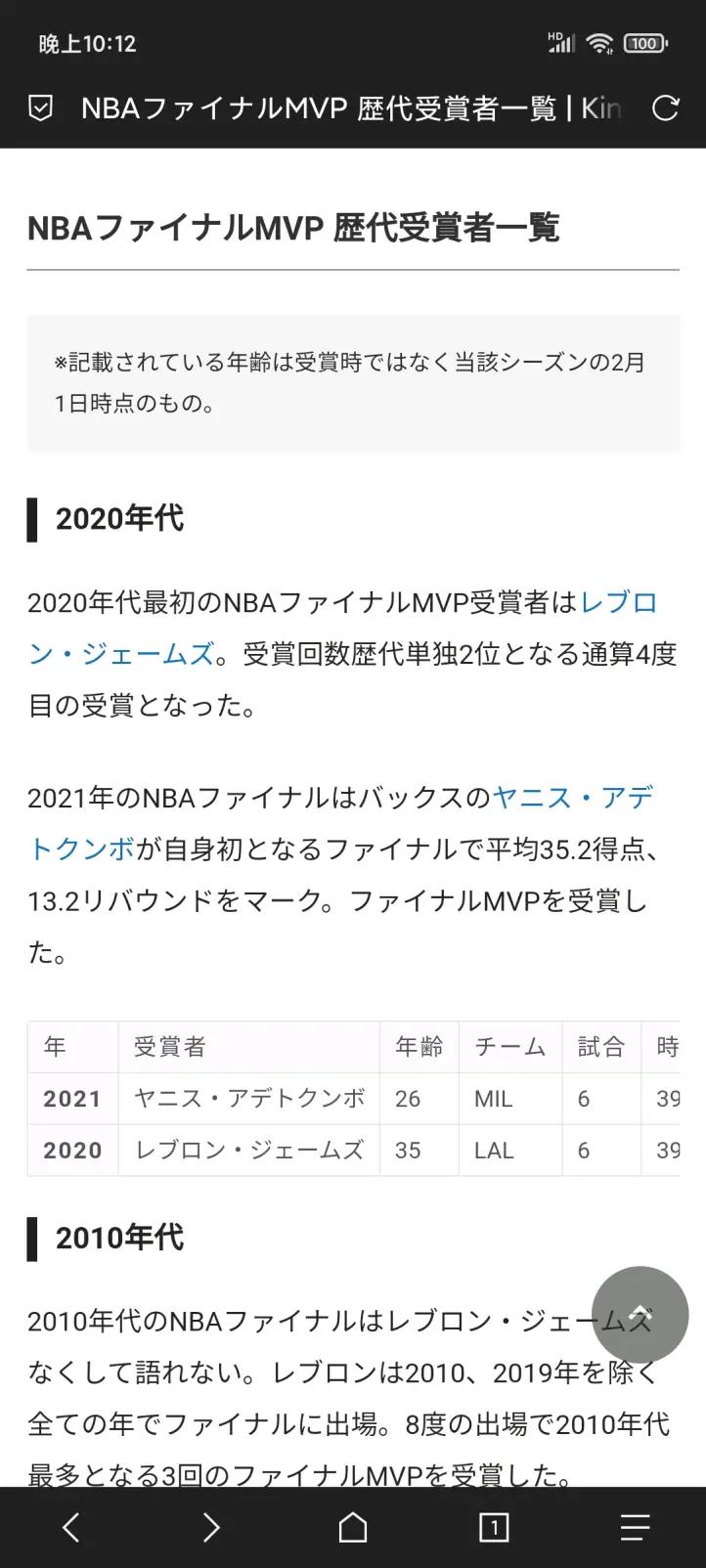Tap the site security shield icon
This screenshot has width=706, height=1568.
click(40, 109)
